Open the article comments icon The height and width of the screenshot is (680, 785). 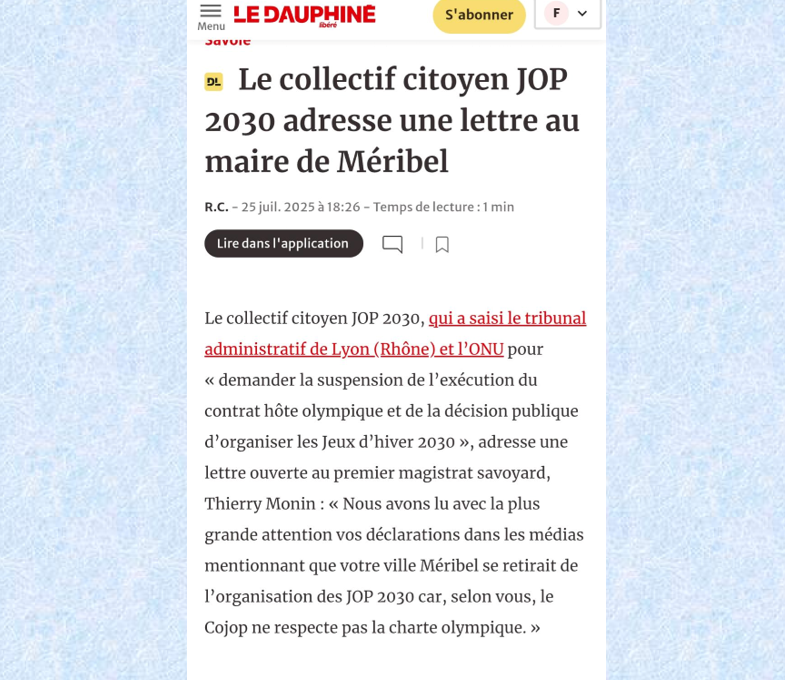(392, 244)
